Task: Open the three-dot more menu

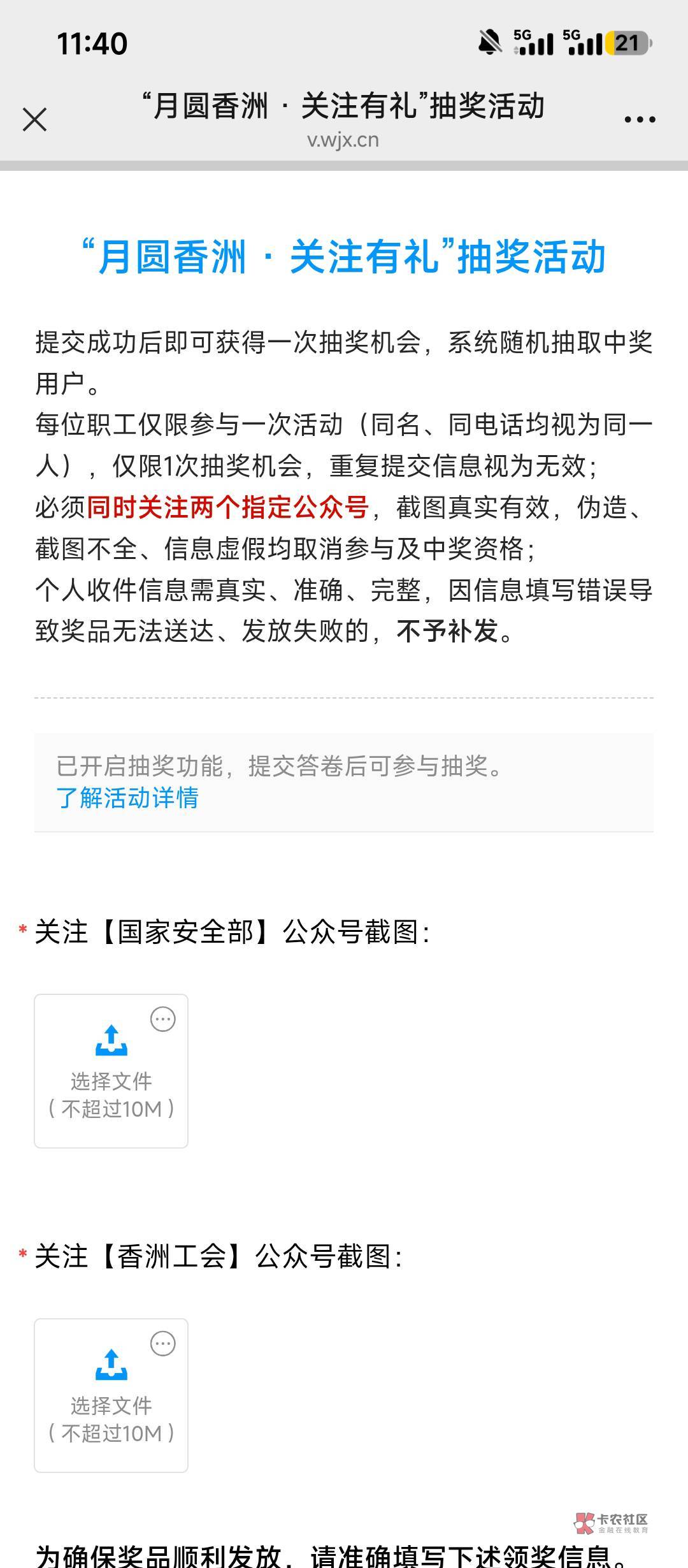Action: point(640,119)
